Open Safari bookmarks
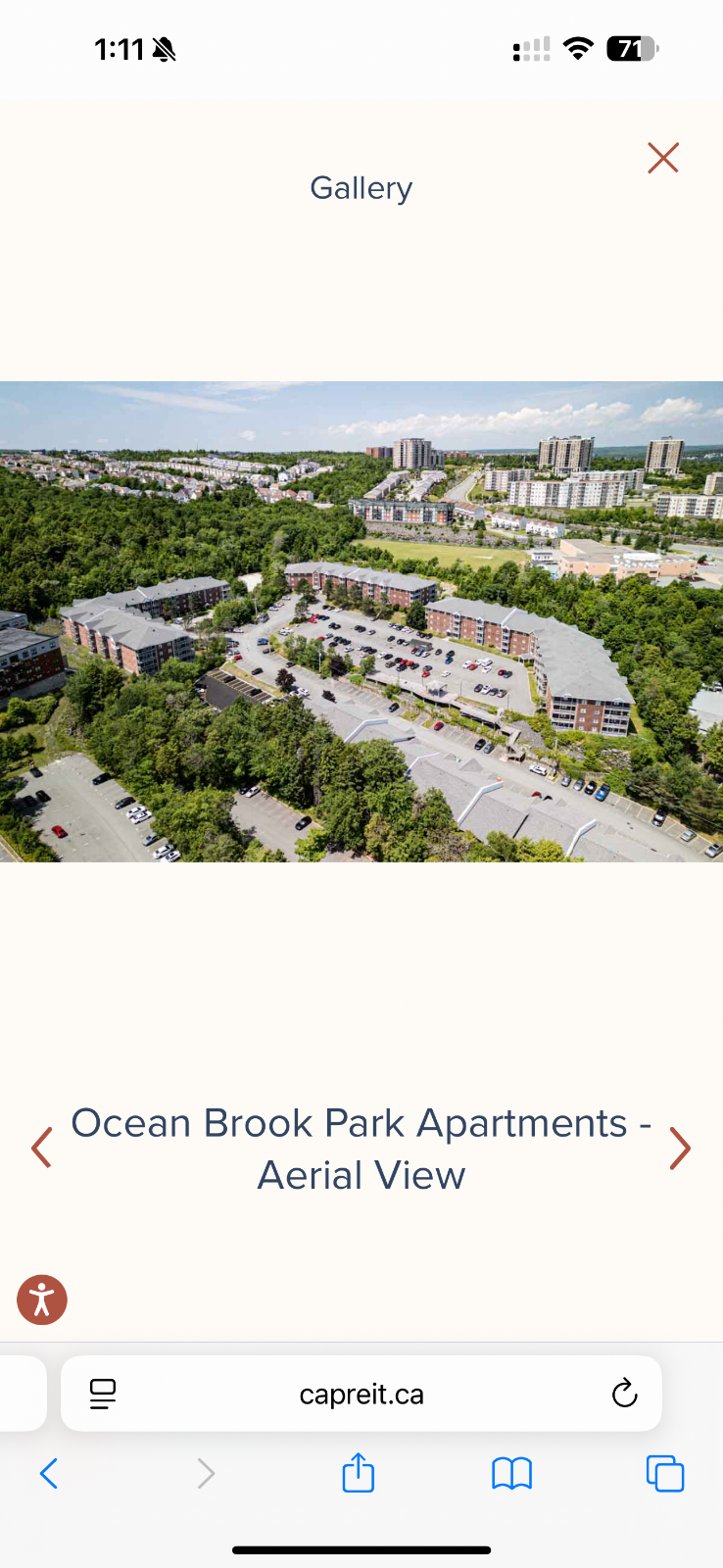Screen dimensions: 723x1568 [x=511, y=1473]
